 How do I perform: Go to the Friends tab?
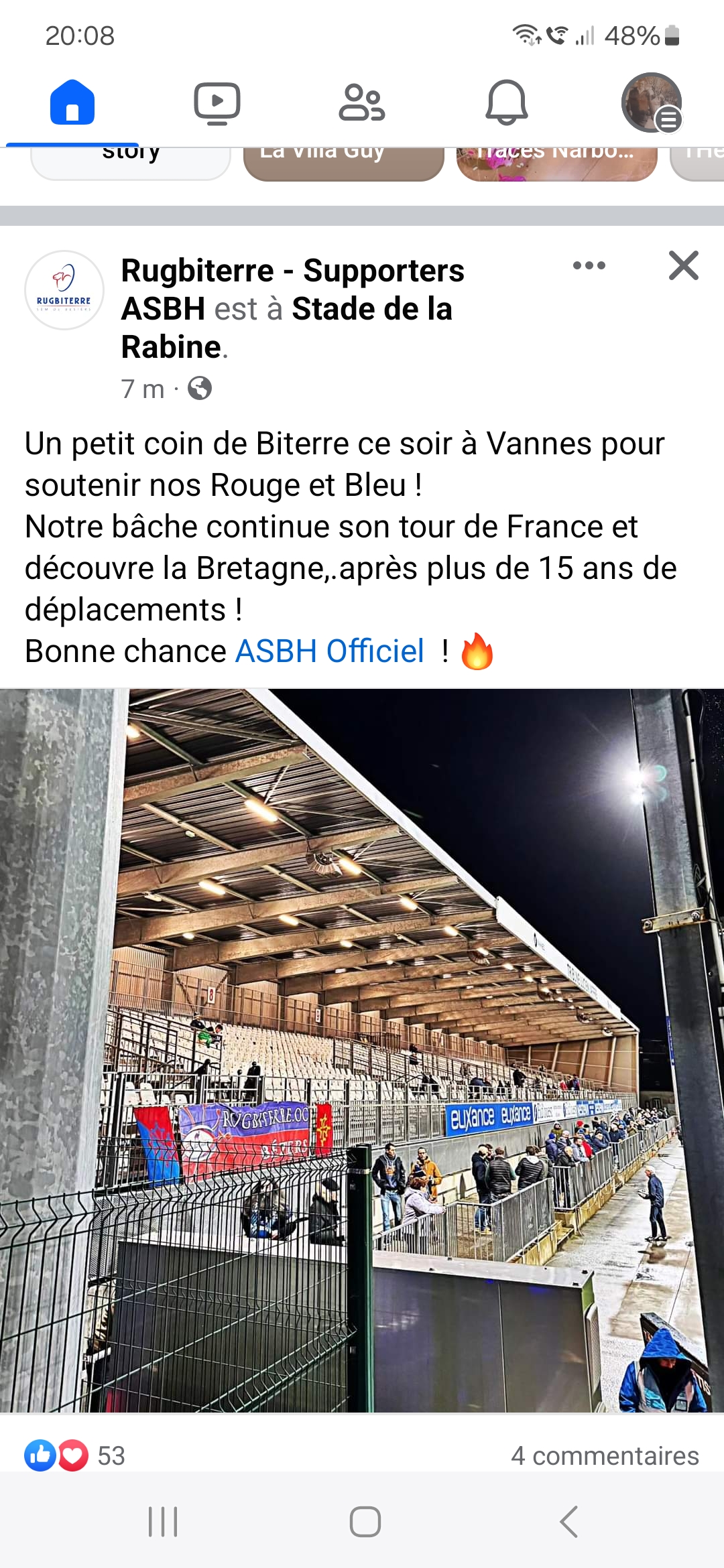(362, 103)
